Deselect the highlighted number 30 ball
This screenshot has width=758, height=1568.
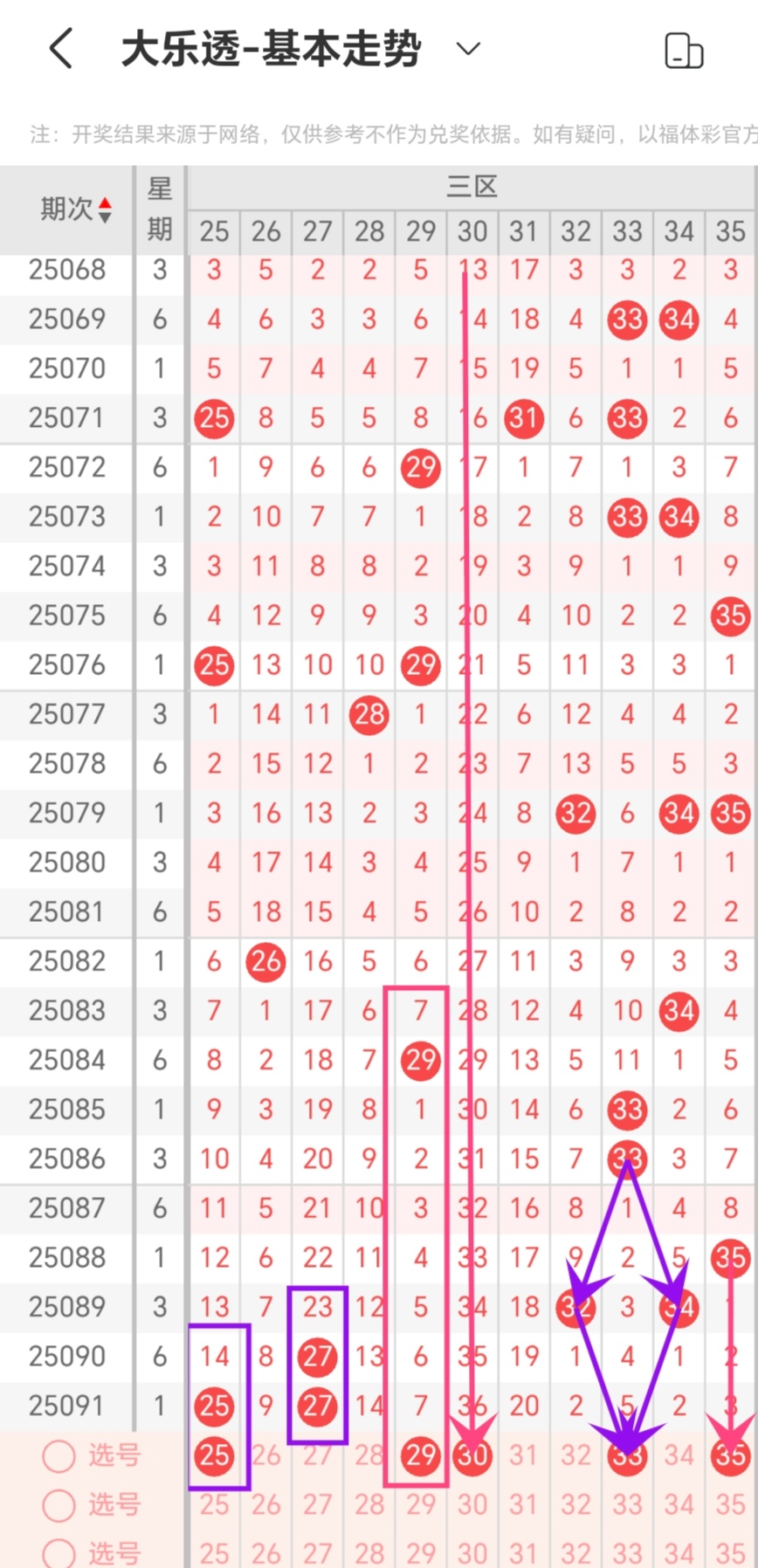472,1455
